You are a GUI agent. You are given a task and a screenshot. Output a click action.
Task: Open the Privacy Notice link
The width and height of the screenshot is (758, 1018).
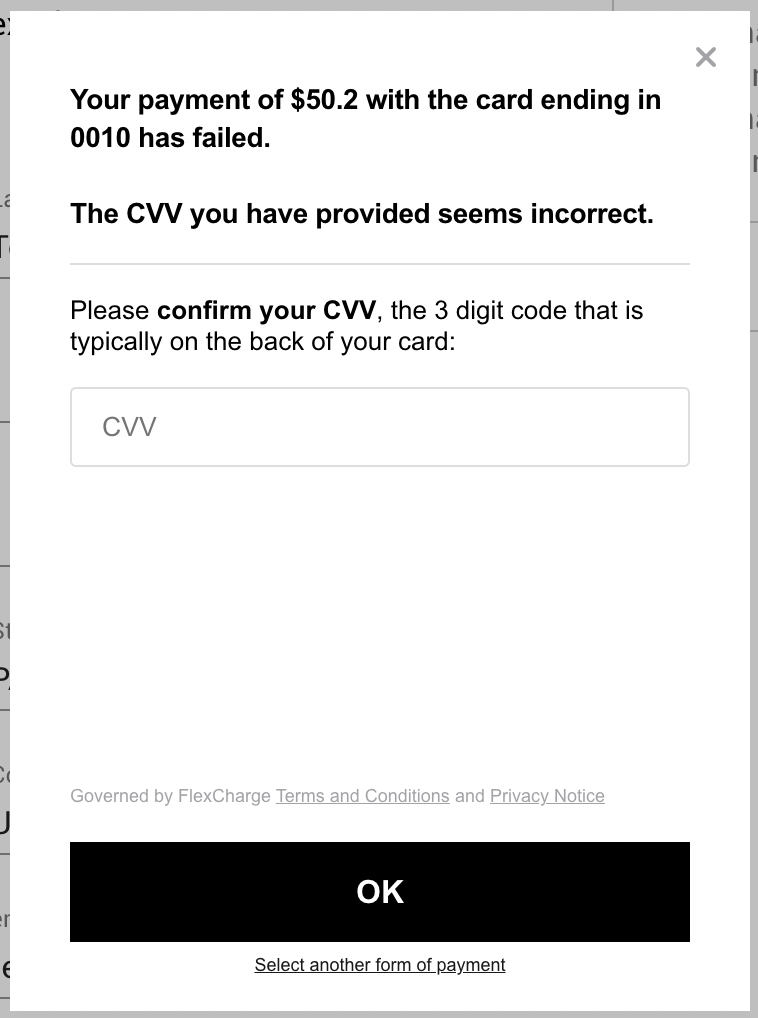tap(547, 796)
